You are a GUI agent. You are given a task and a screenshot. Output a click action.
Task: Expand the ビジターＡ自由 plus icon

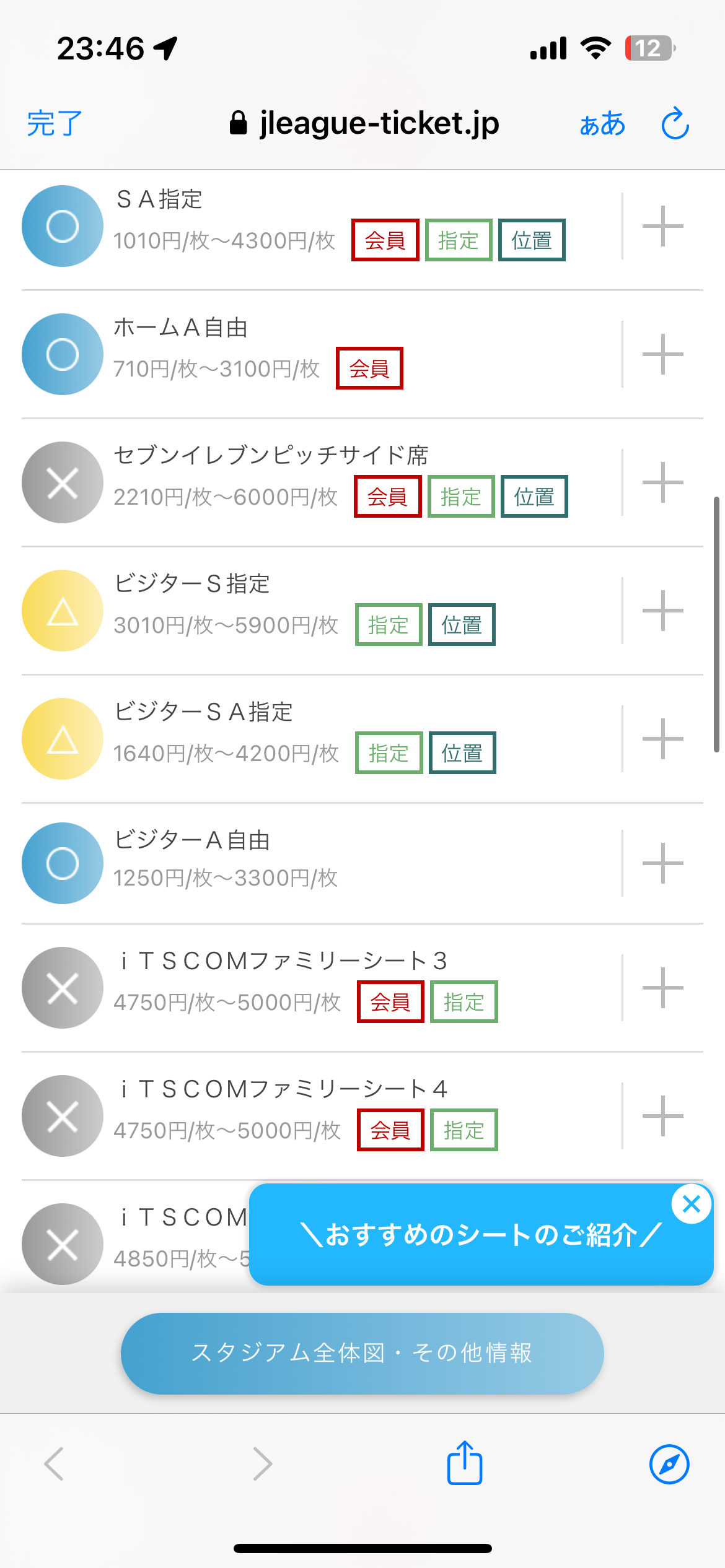pyautogui.click(x=662, y=863)
